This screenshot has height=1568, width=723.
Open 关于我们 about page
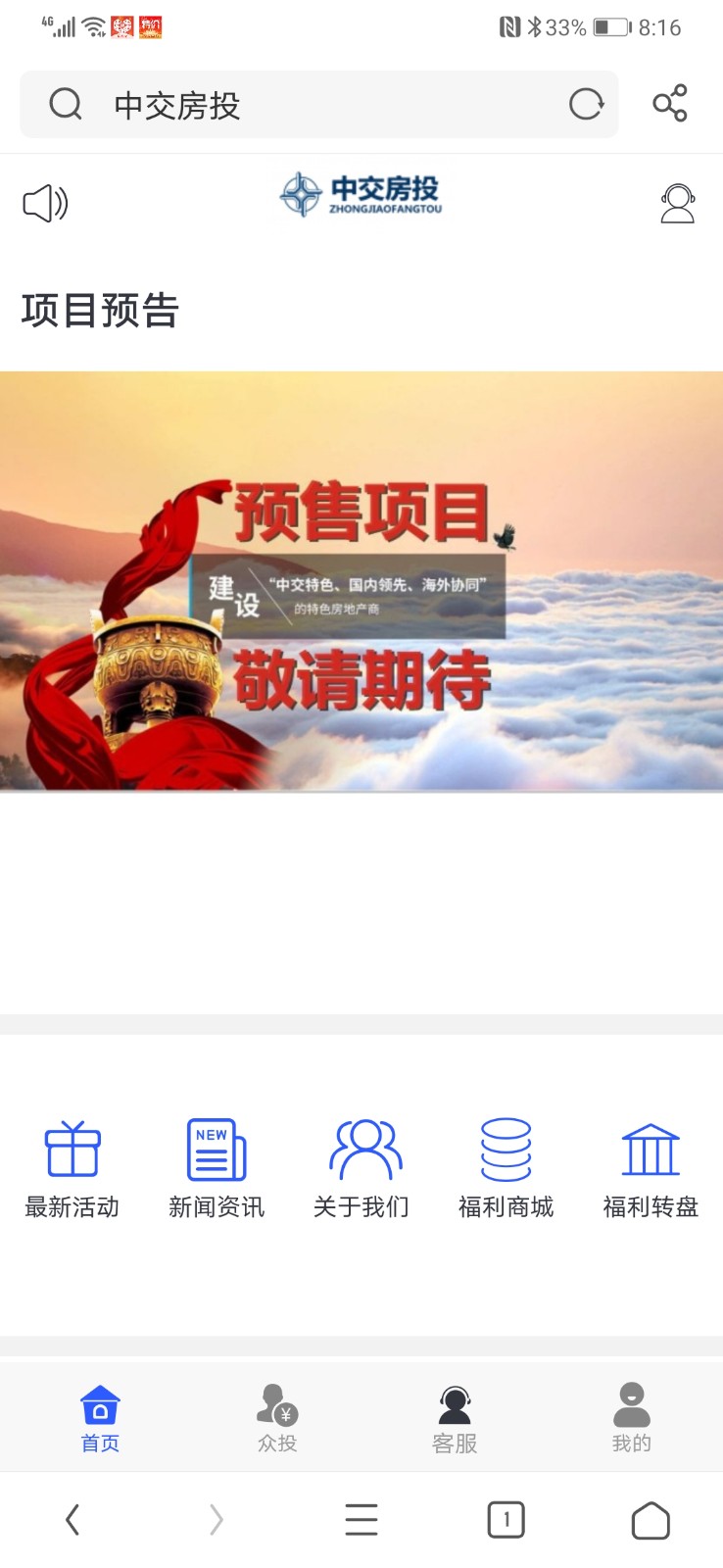tap(361, 1168)
